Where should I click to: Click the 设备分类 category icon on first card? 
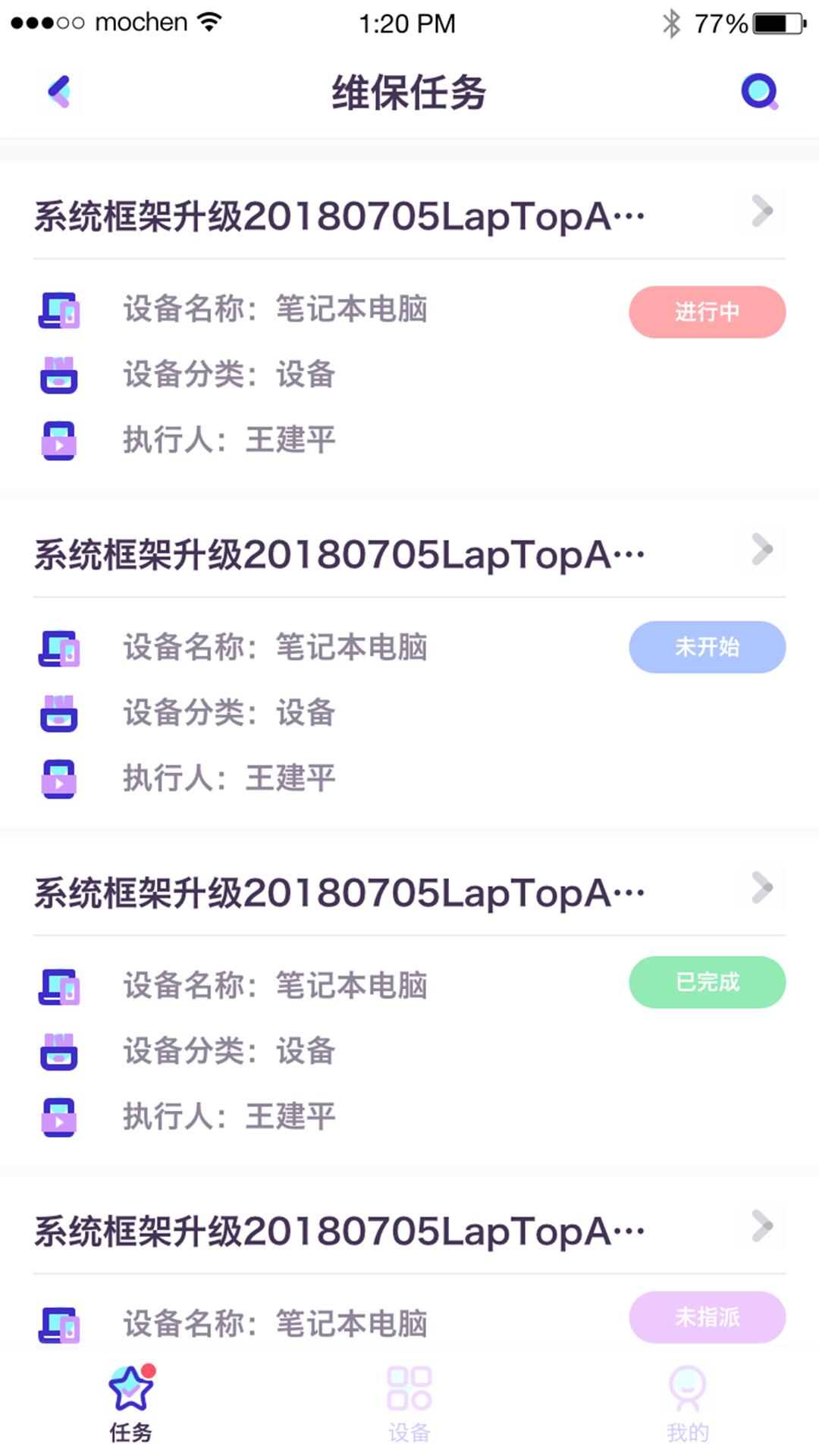(59, 375)
